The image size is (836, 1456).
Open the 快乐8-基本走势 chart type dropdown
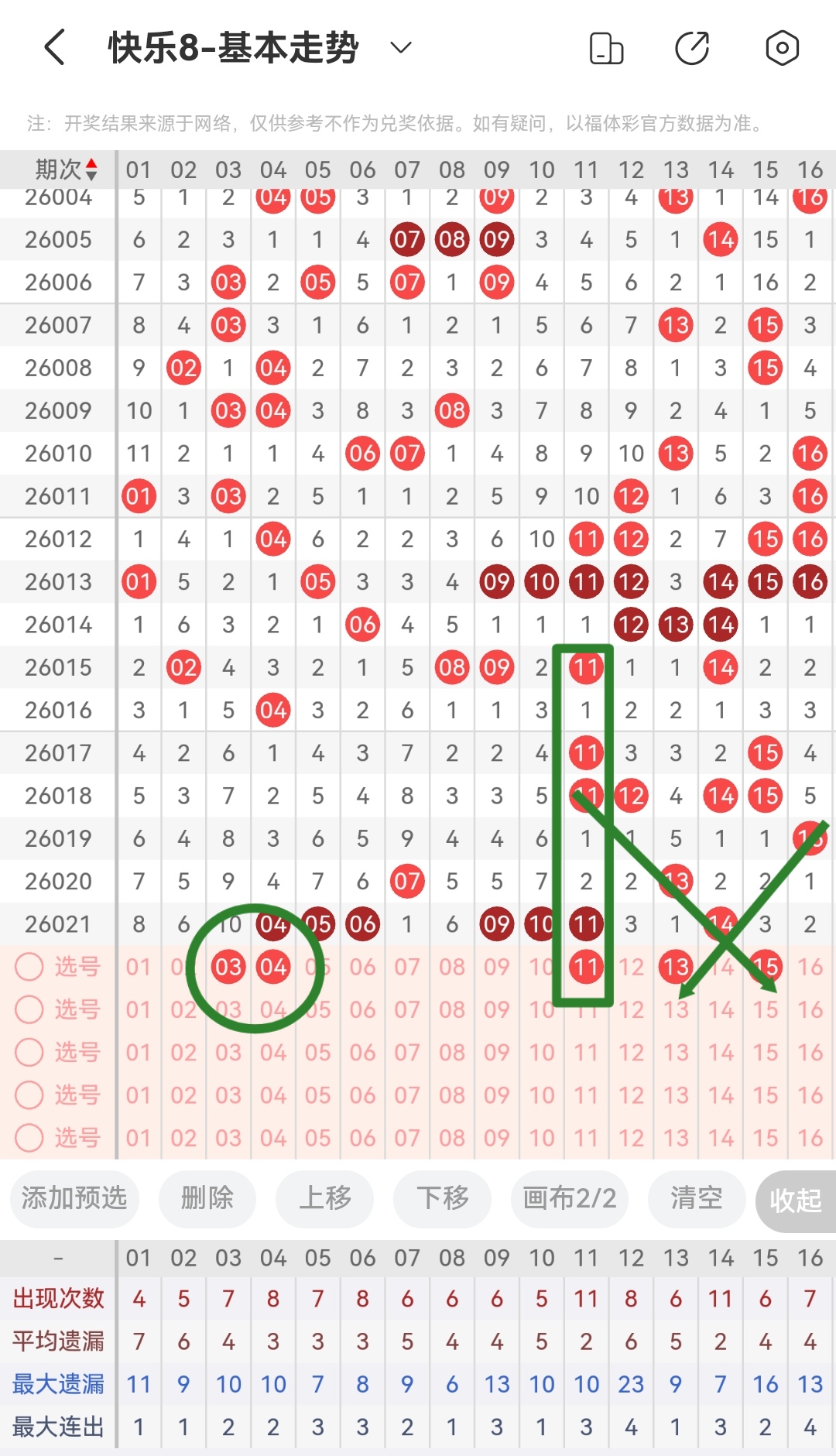coord(400,48)
